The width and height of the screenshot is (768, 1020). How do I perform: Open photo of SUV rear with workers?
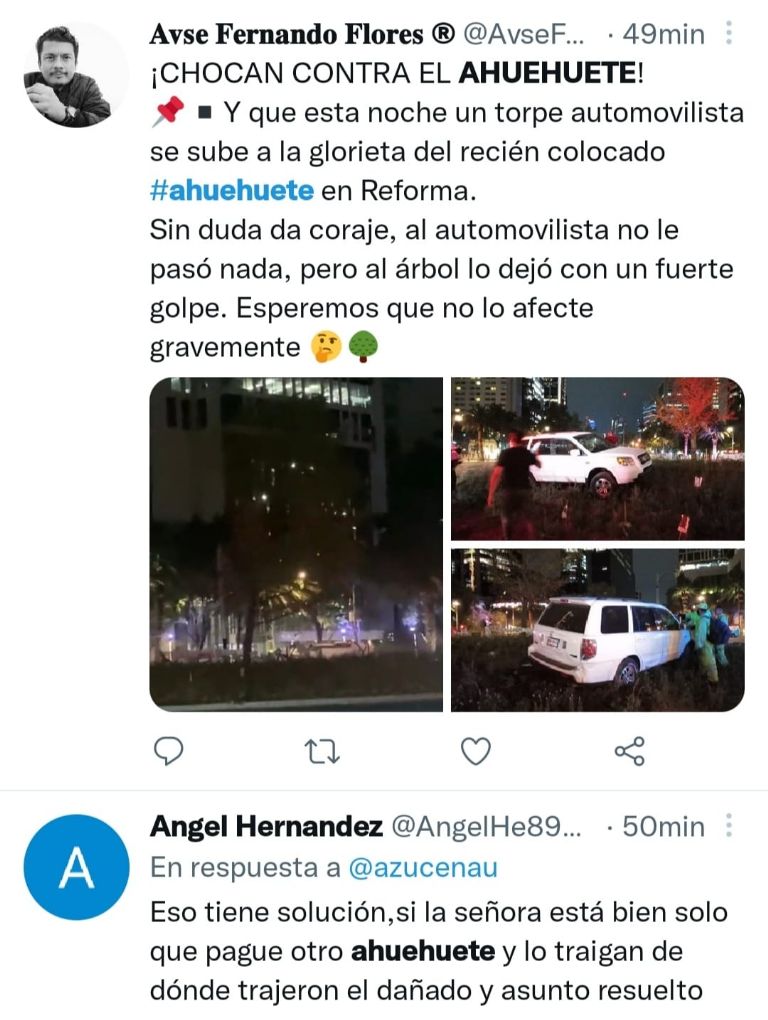click(x=597, y=630)
